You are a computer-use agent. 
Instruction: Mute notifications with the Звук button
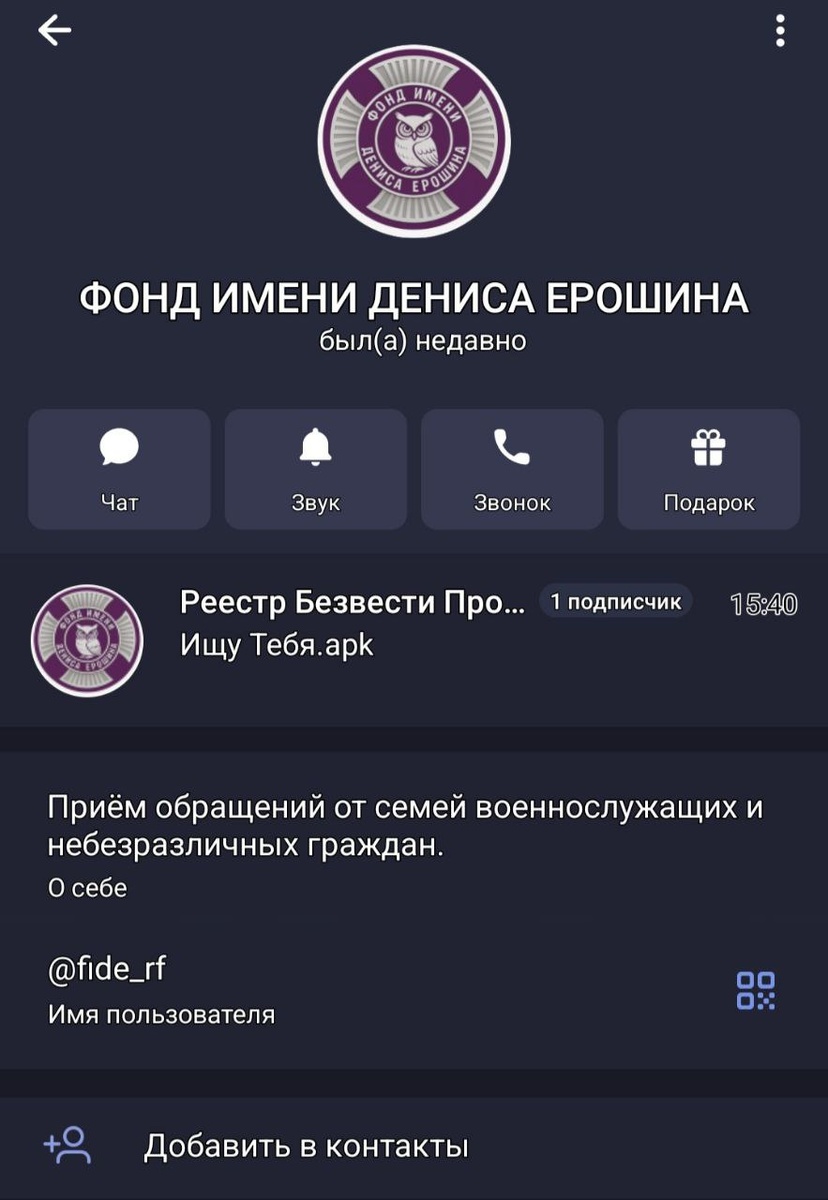coord(316,468)
